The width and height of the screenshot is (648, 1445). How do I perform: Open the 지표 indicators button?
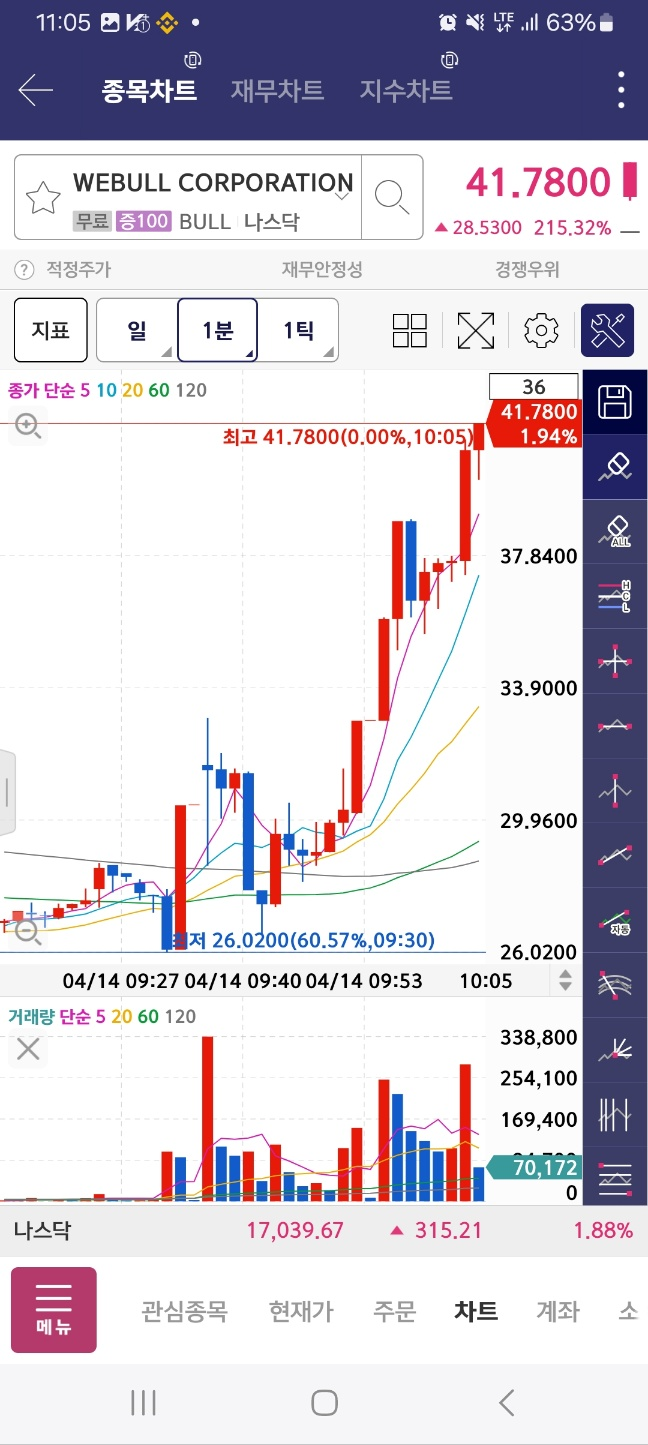(x=50, y=330)
